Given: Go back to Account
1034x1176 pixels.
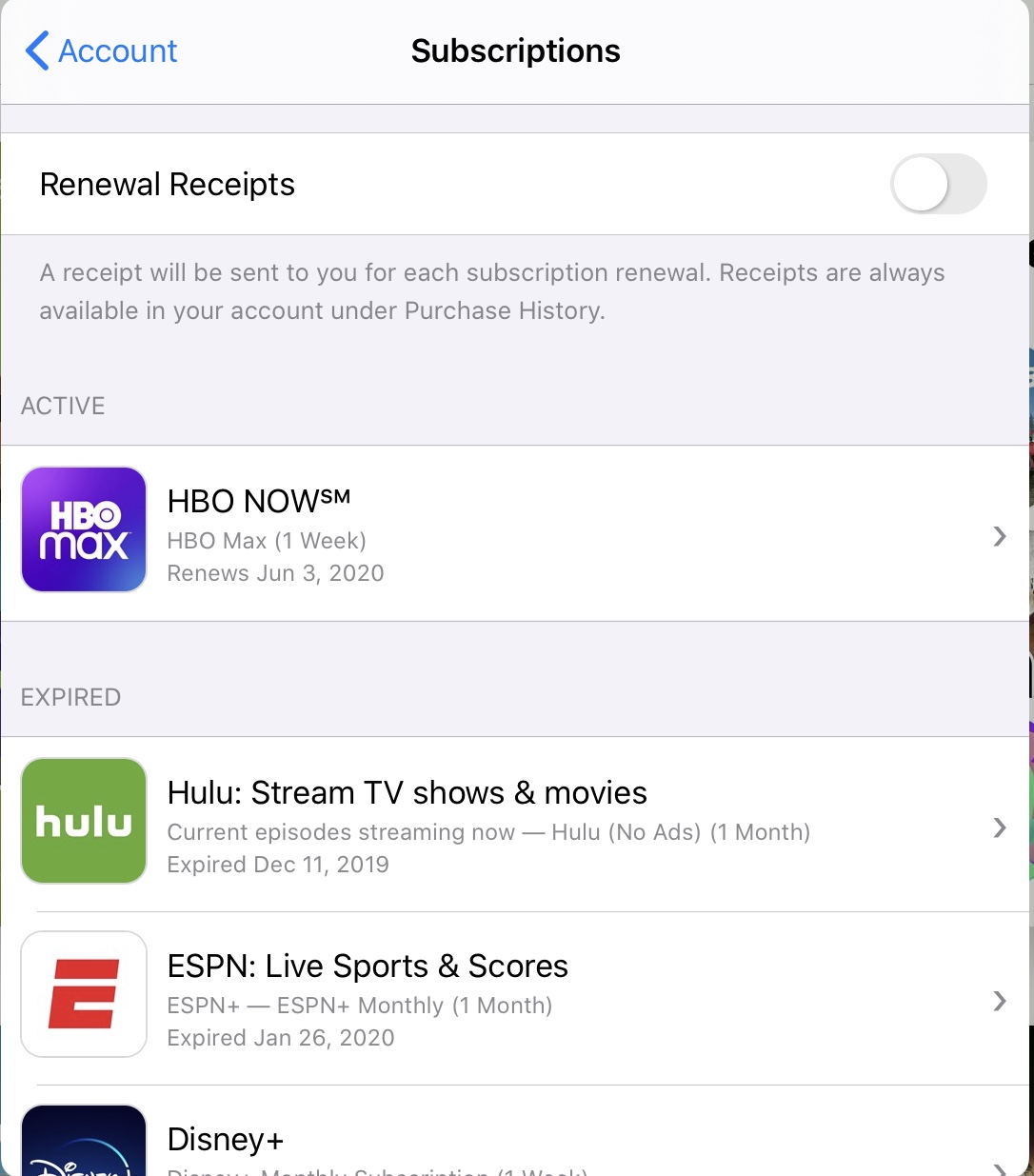Looking at the screenshot, I should click(103, 51).
